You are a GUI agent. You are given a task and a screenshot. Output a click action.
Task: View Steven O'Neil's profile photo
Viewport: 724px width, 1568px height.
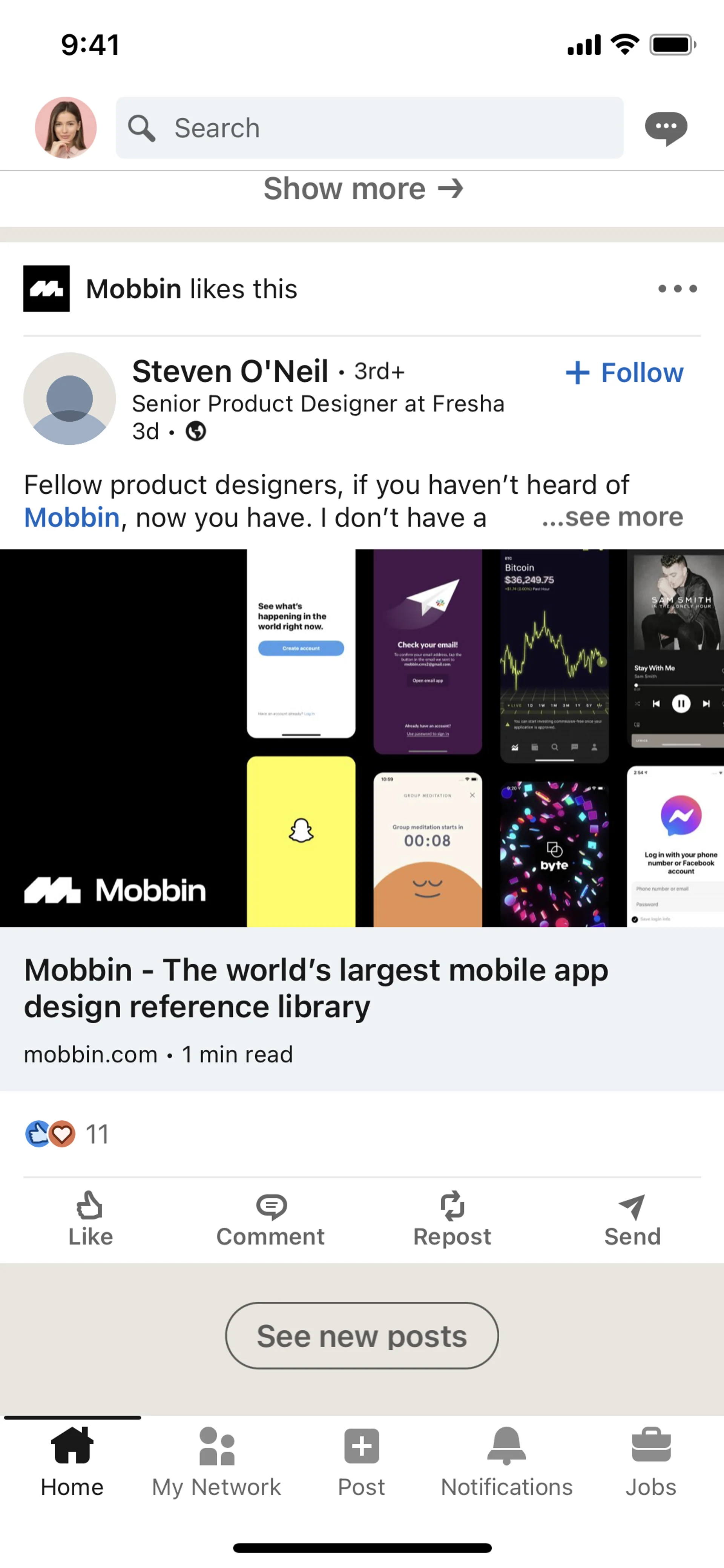69,398
